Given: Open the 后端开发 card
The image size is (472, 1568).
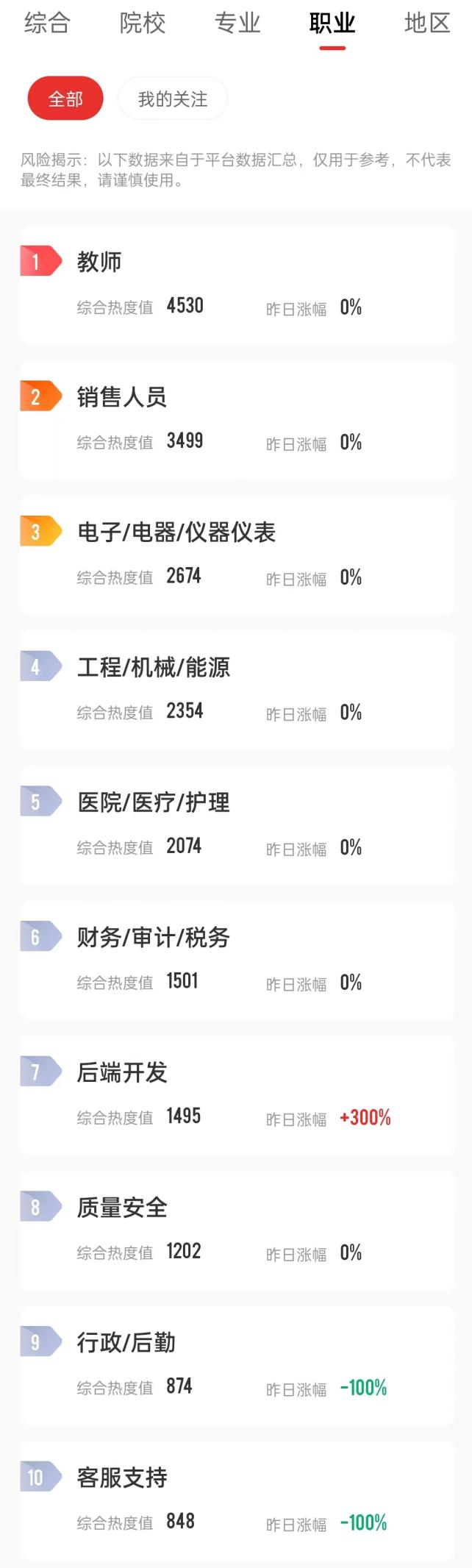Looking at the screenshot, I should [x=237, y=1095].
